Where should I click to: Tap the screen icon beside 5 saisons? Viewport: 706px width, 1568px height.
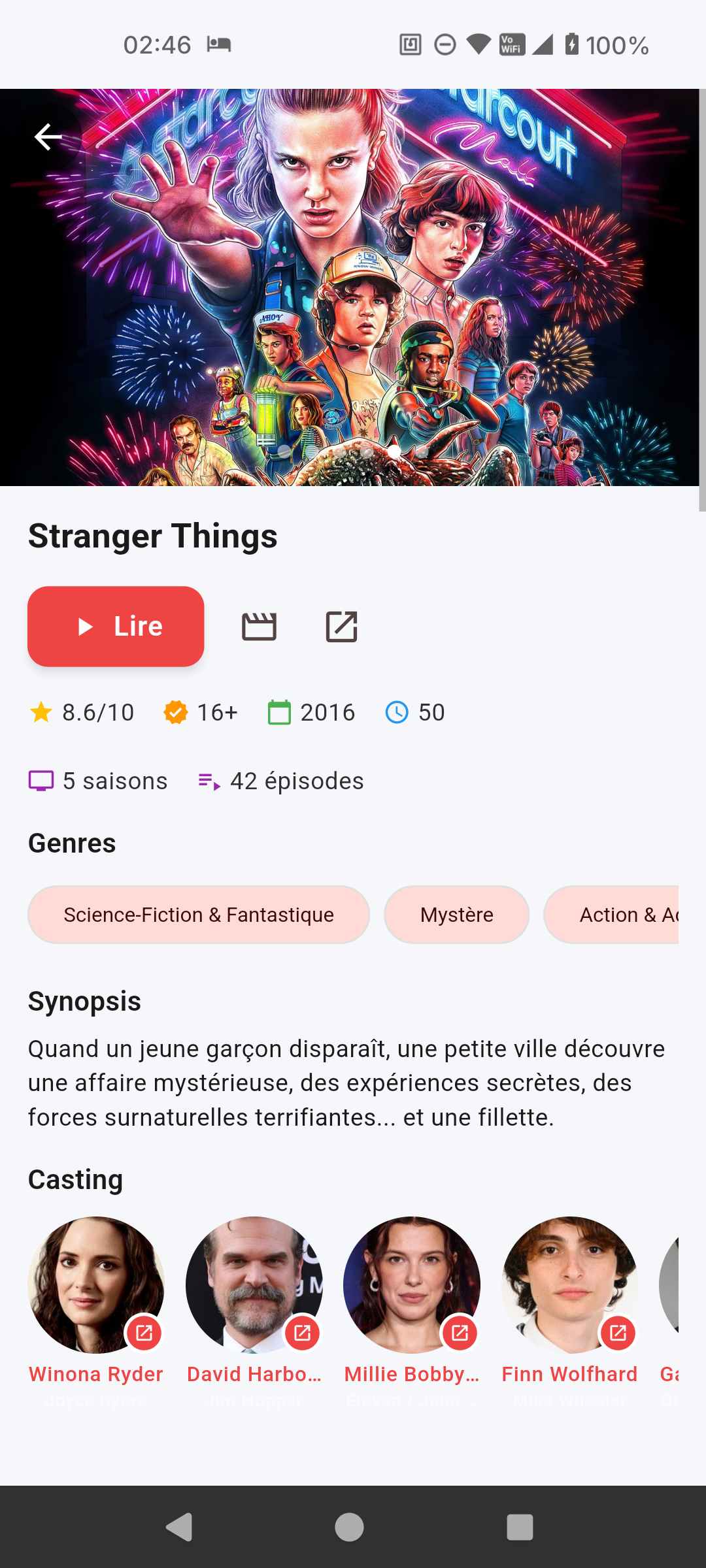42,780
